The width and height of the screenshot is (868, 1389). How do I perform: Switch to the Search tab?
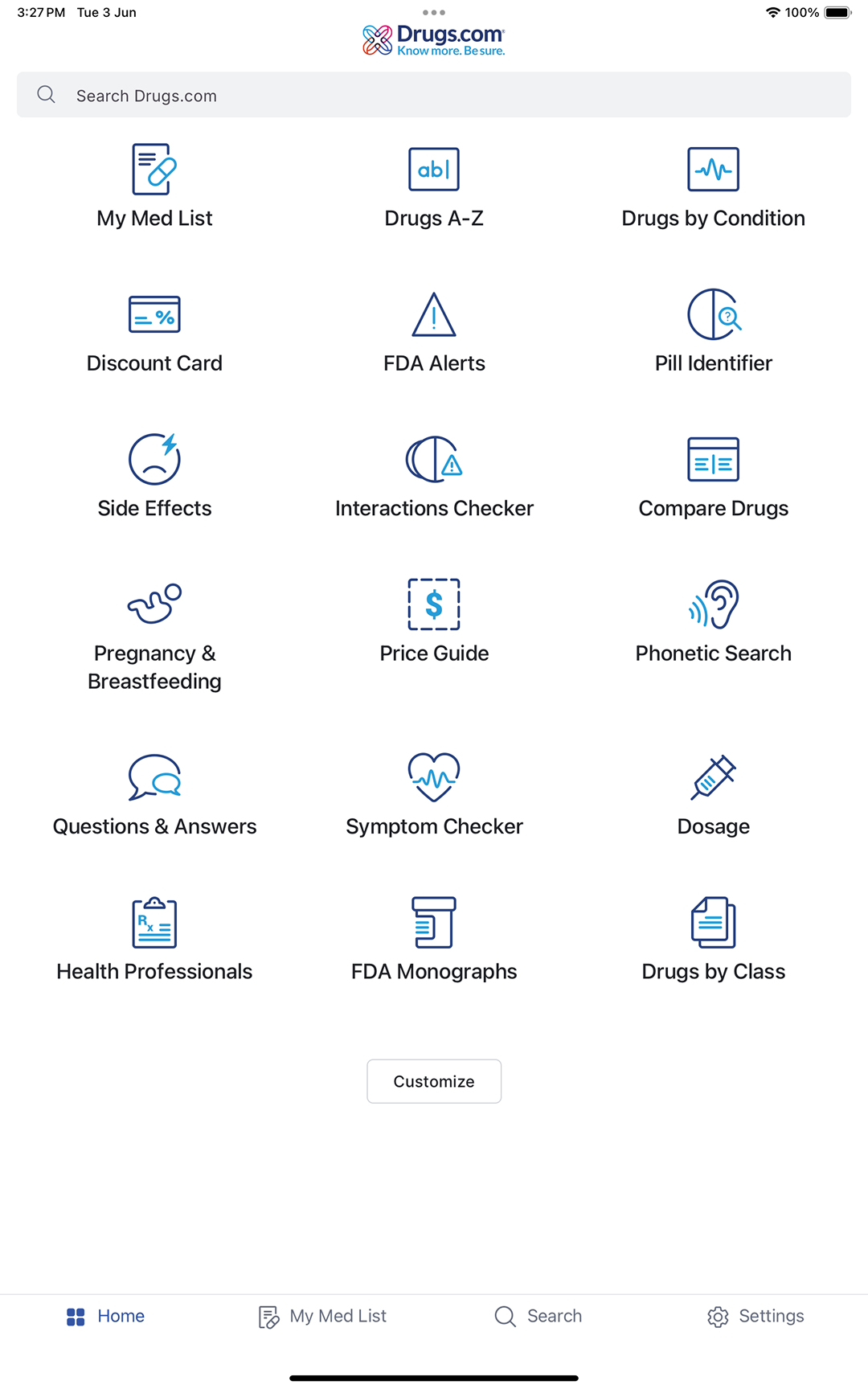(x=538, y=1317)
